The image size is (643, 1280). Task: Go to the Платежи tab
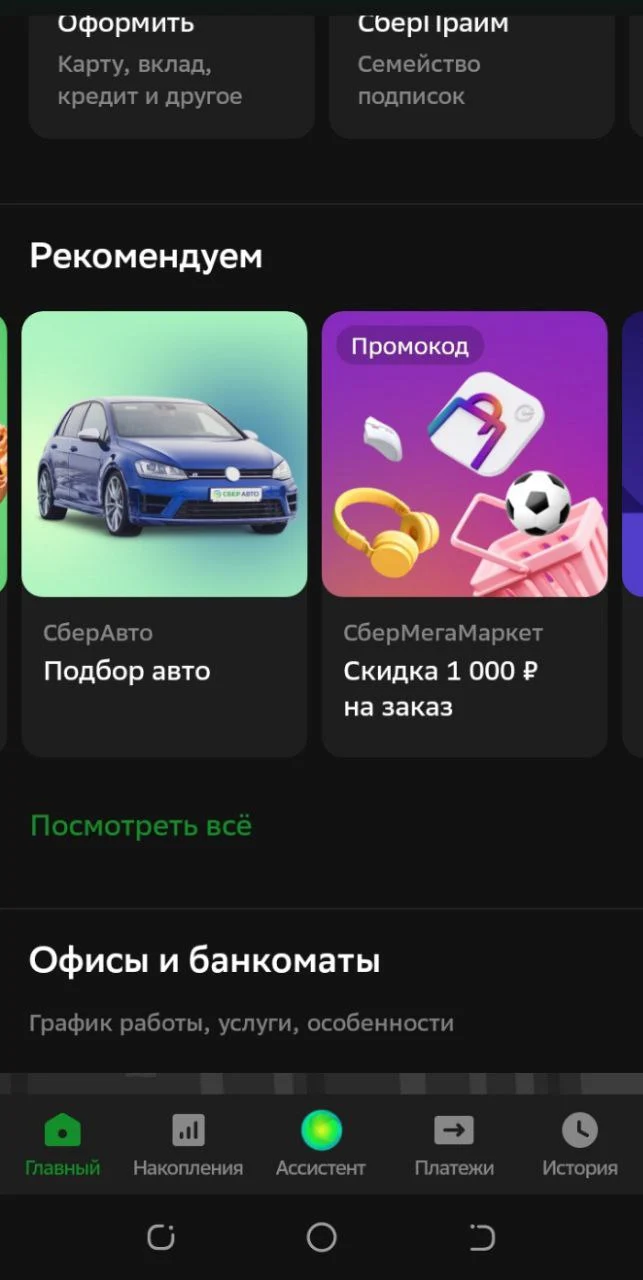coord(454,1146)
